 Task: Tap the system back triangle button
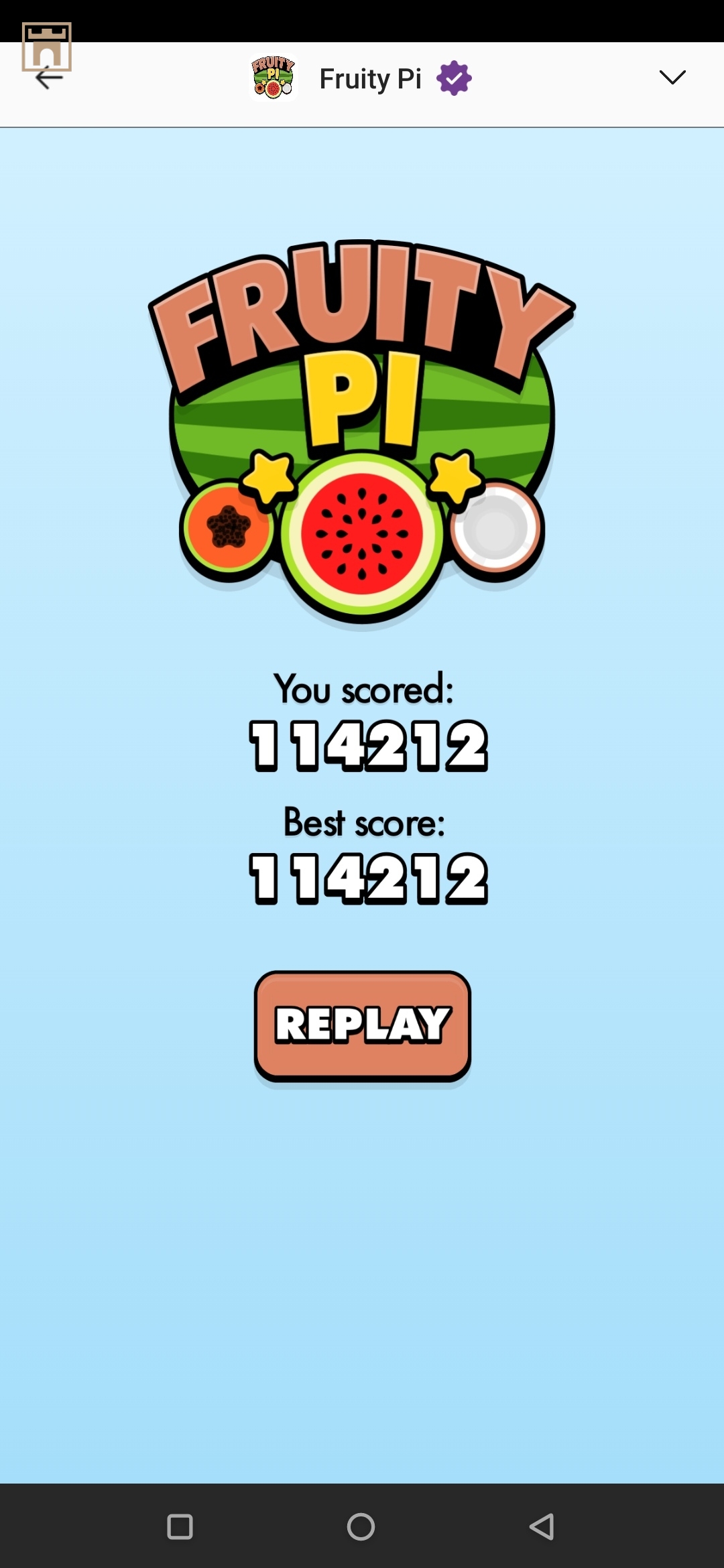[x=542, y=1527]
